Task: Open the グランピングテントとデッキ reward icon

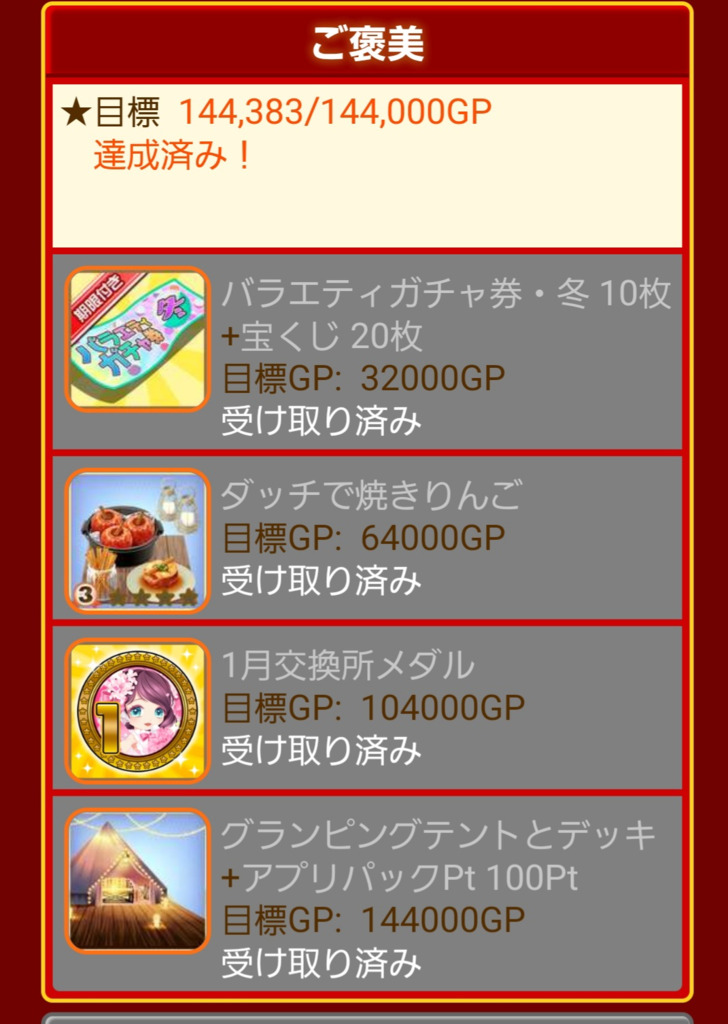Action: point(138,881)
